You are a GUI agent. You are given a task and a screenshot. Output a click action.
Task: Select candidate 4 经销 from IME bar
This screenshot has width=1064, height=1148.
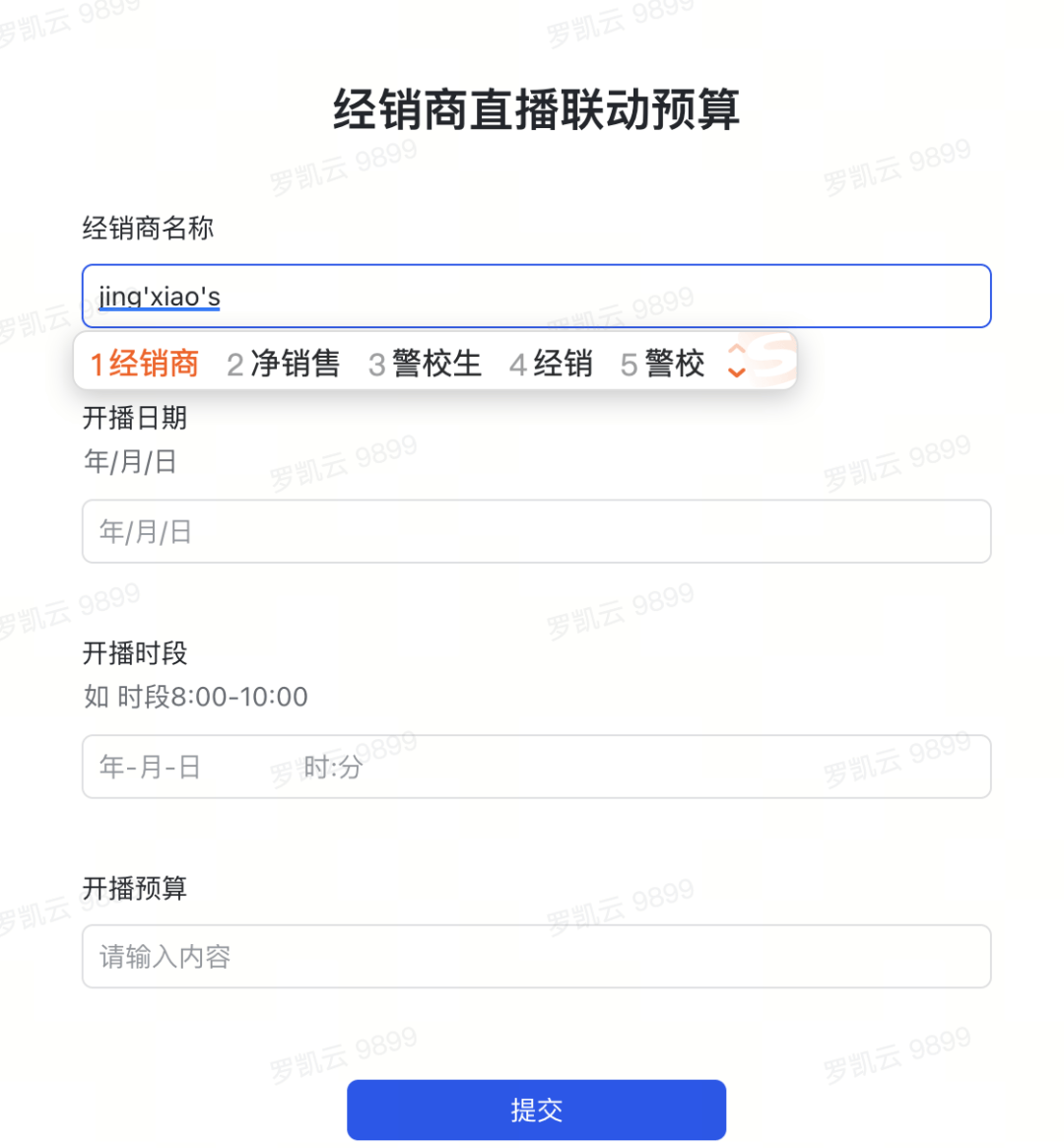(552, 363)
